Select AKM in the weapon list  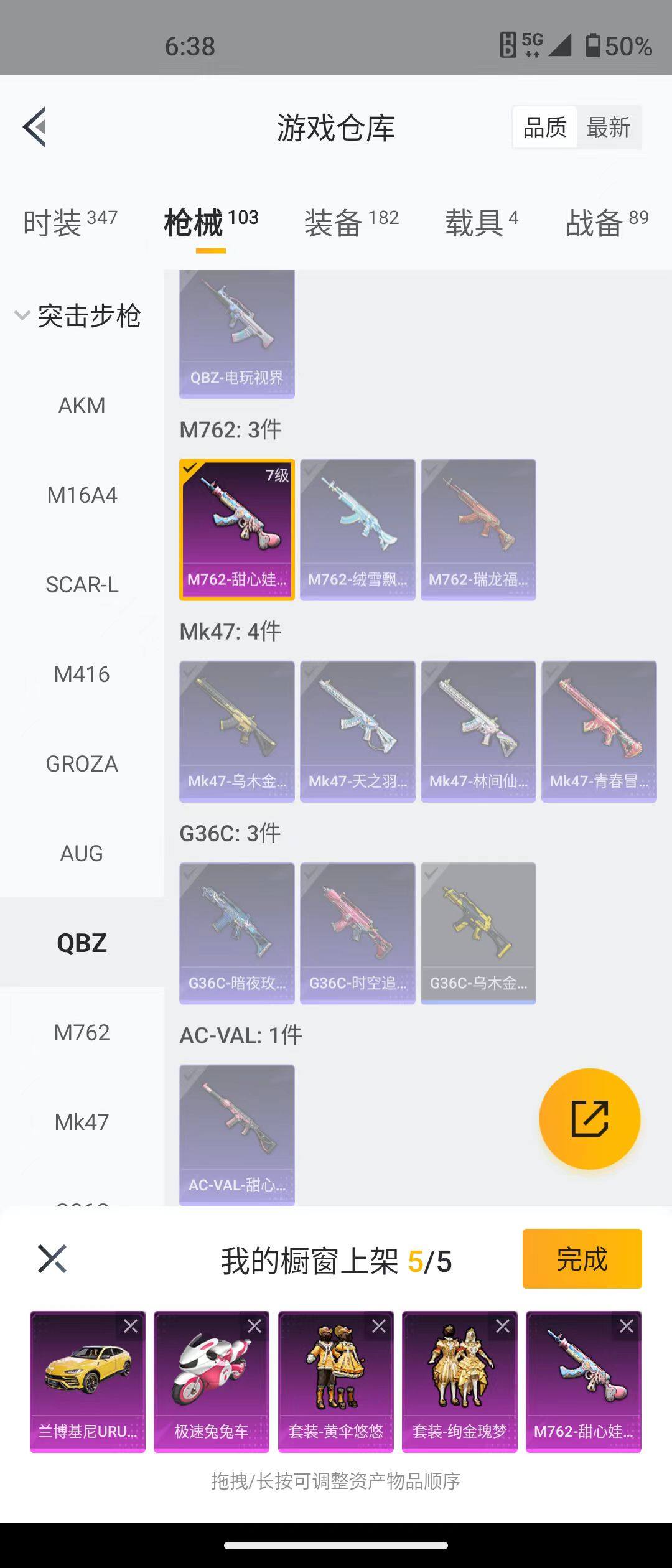click(82, 406)
